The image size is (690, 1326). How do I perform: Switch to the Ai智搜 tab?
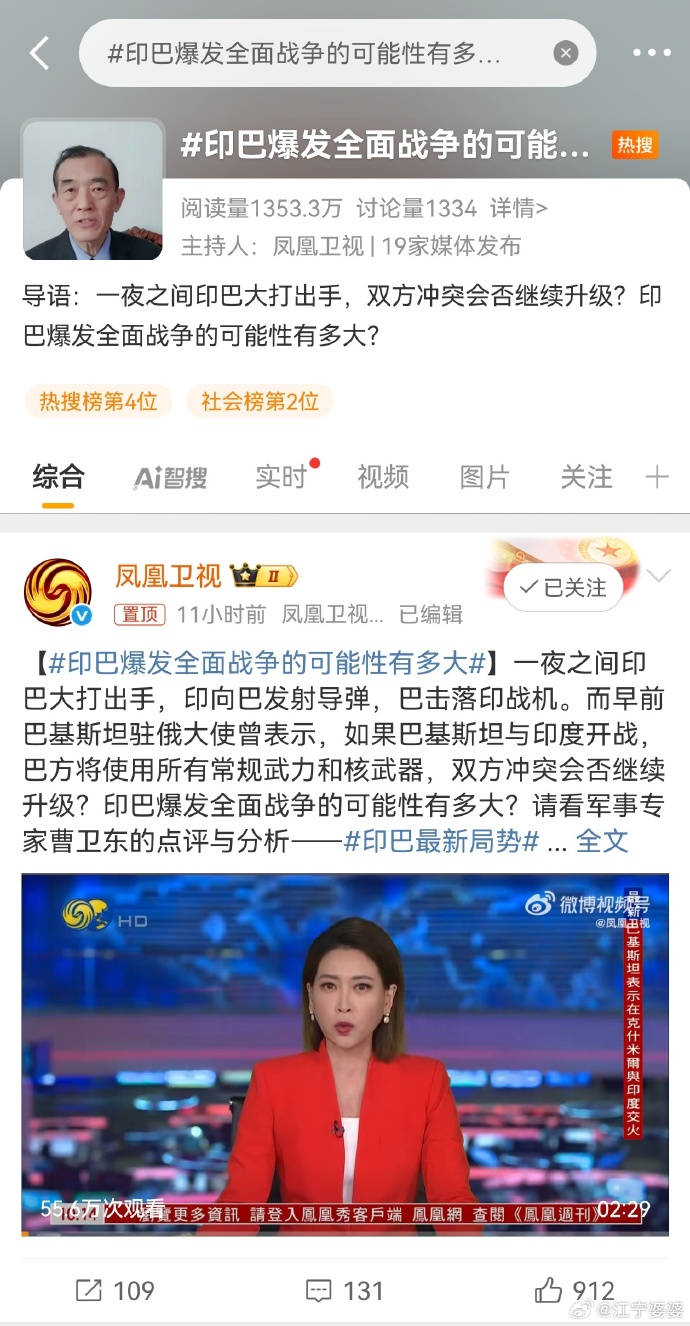coord(170,478)
